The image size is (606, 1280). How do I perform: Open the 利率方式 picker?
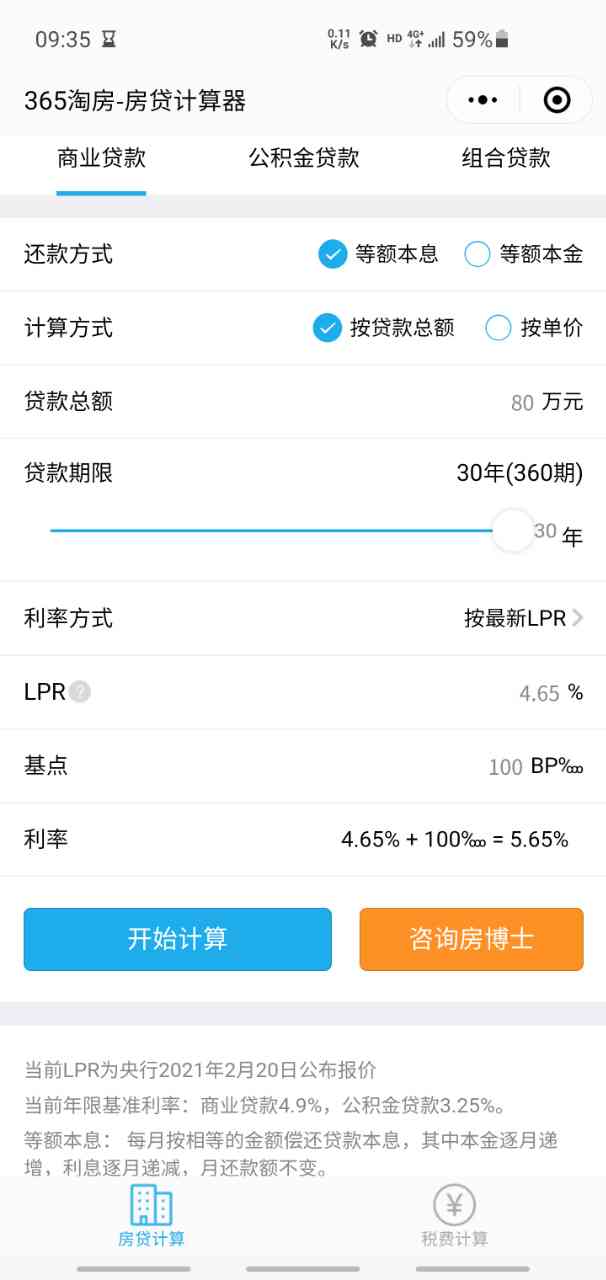click(x=523, y=618)
